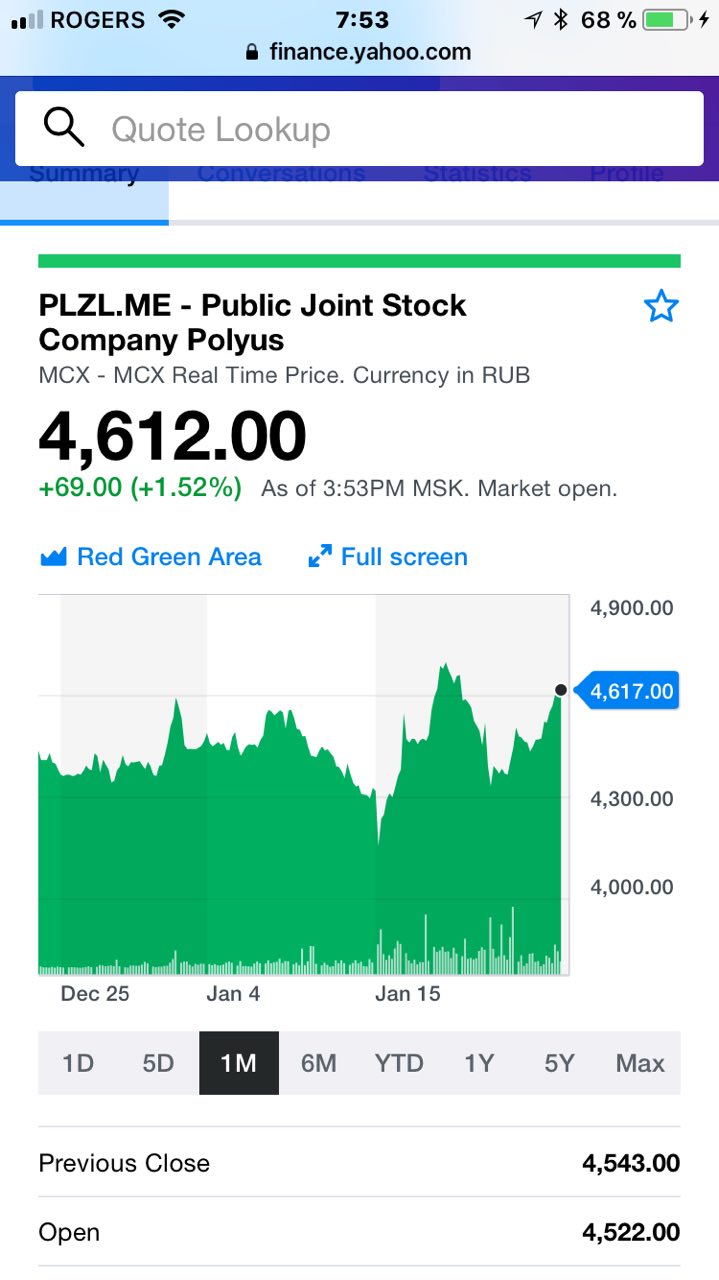The height and width of the screenshot is (1280, 719).
Task: Choose the 5Y chart range
Action: point(559,1063)
